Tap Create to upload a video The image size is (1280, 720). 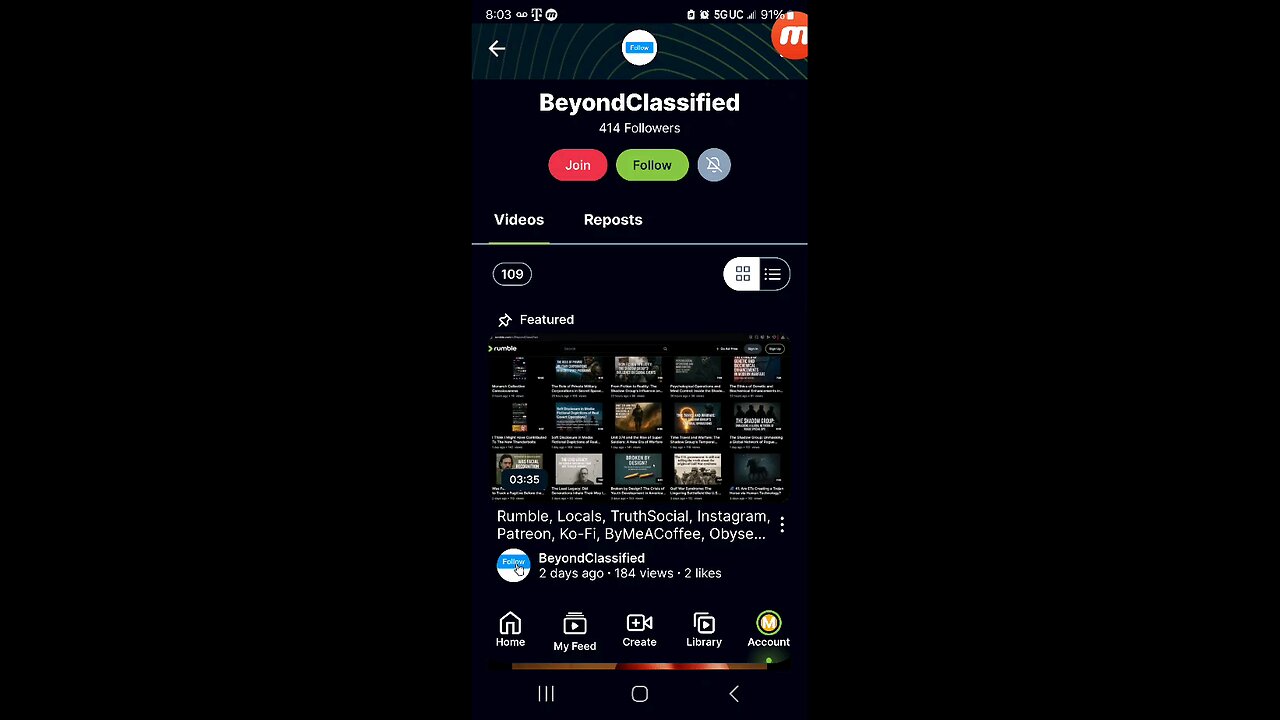click(639, 630)
